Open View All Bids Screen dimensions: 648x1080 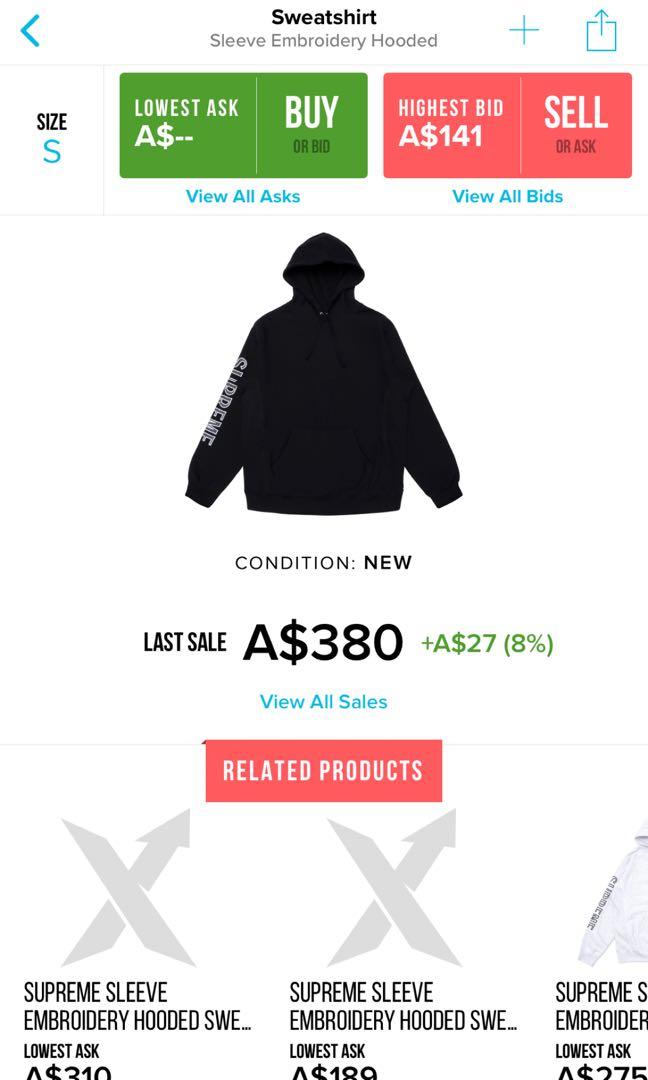(507, 196)
